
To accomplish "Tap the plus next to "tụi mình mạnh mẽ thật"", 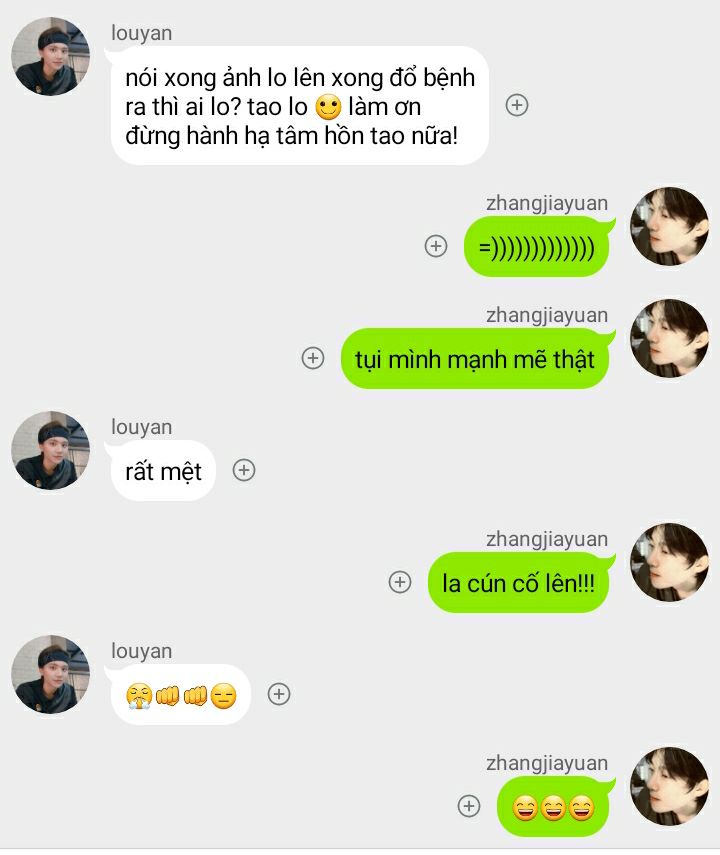I will click(313, 358).
